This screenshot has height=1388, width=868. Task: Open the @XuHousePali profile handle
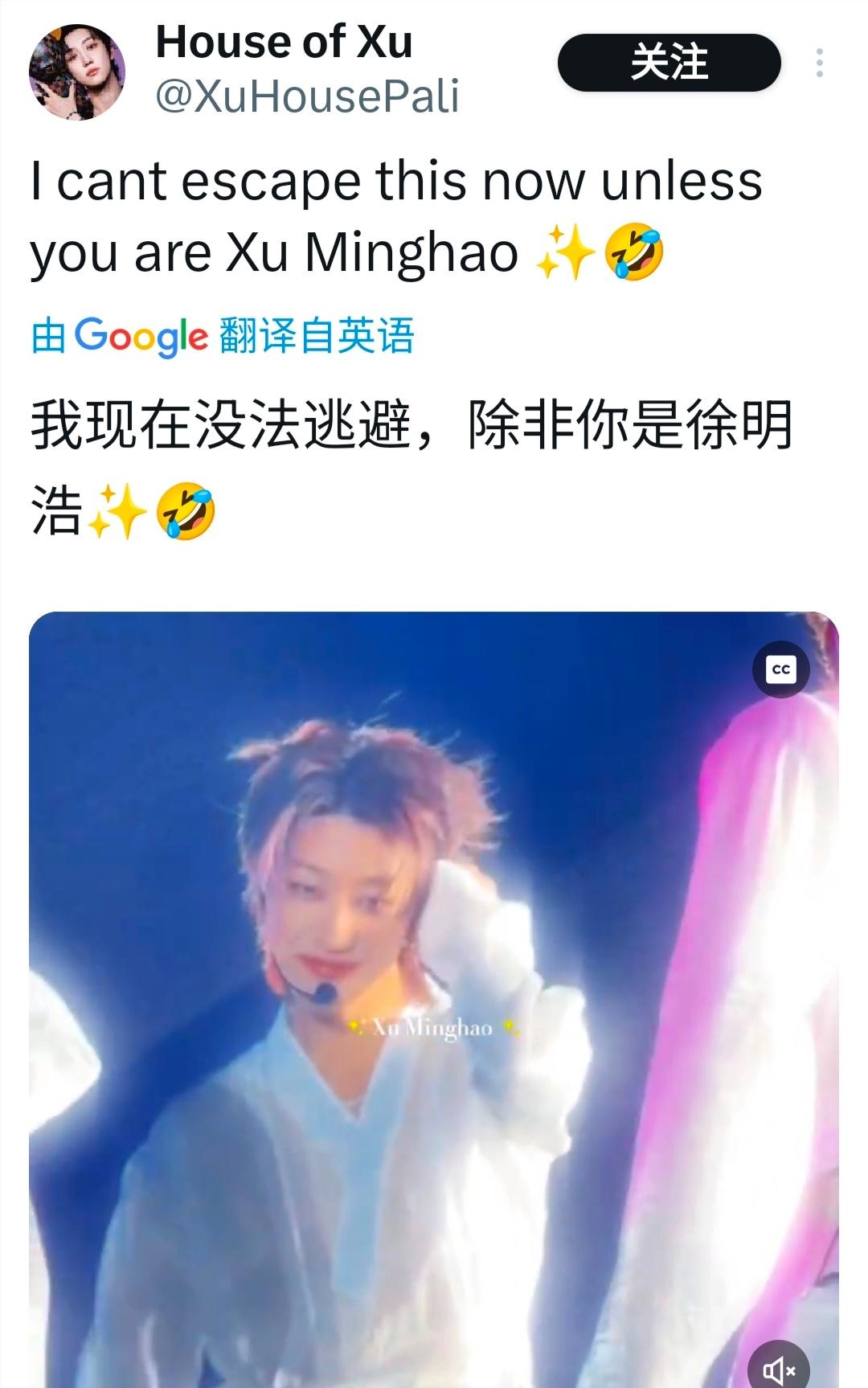(x=307, y=96)
